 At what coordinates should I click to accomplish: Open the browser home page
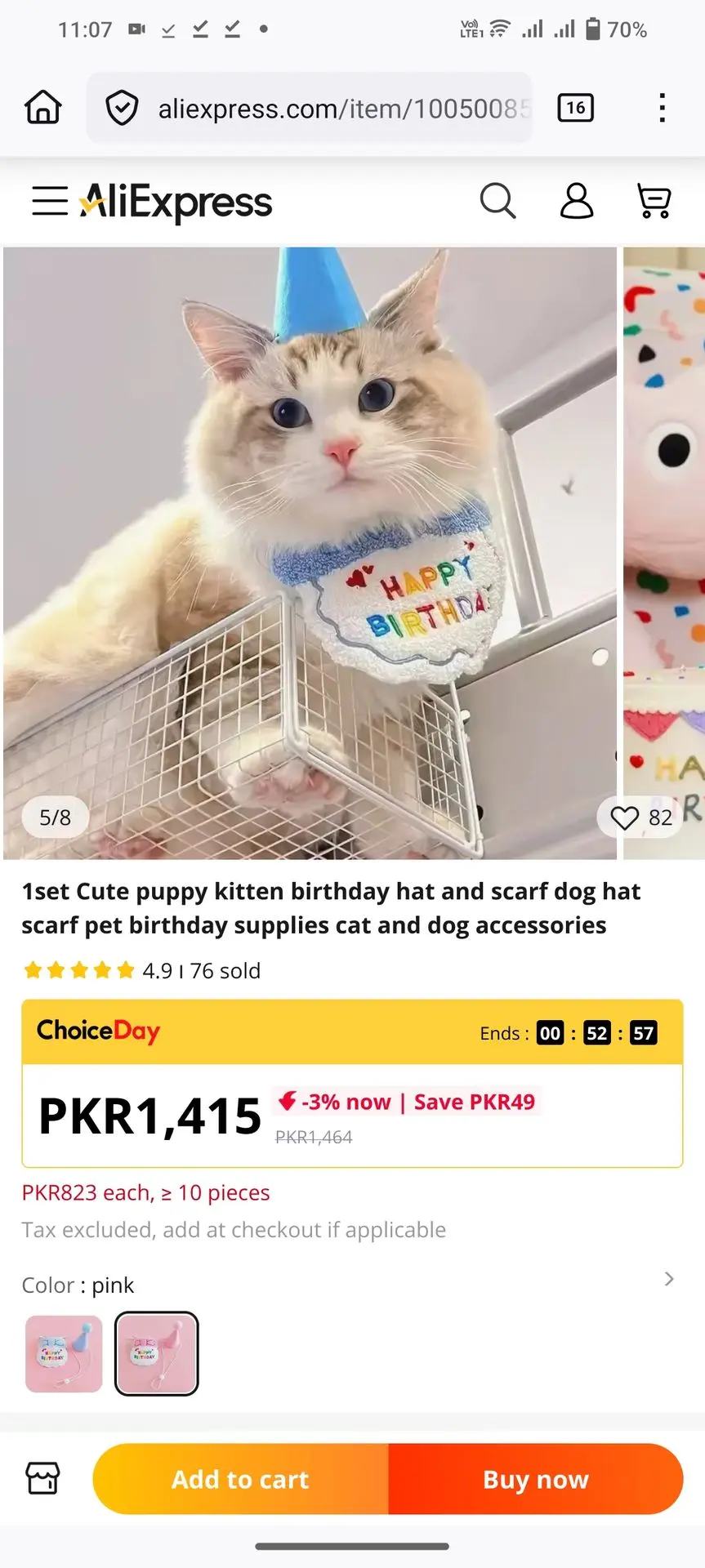coord(43,108)
